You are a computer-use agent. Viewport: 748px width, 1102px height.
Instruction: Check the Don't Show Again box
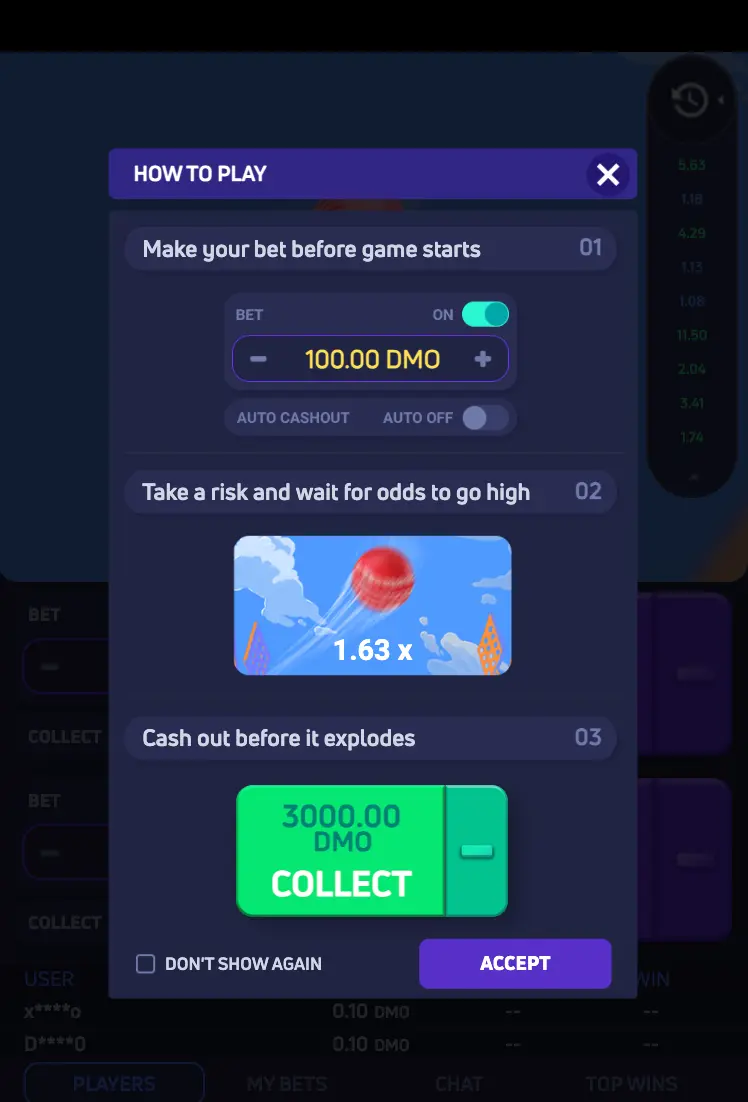pyautogui.click(x=146, y=964)
